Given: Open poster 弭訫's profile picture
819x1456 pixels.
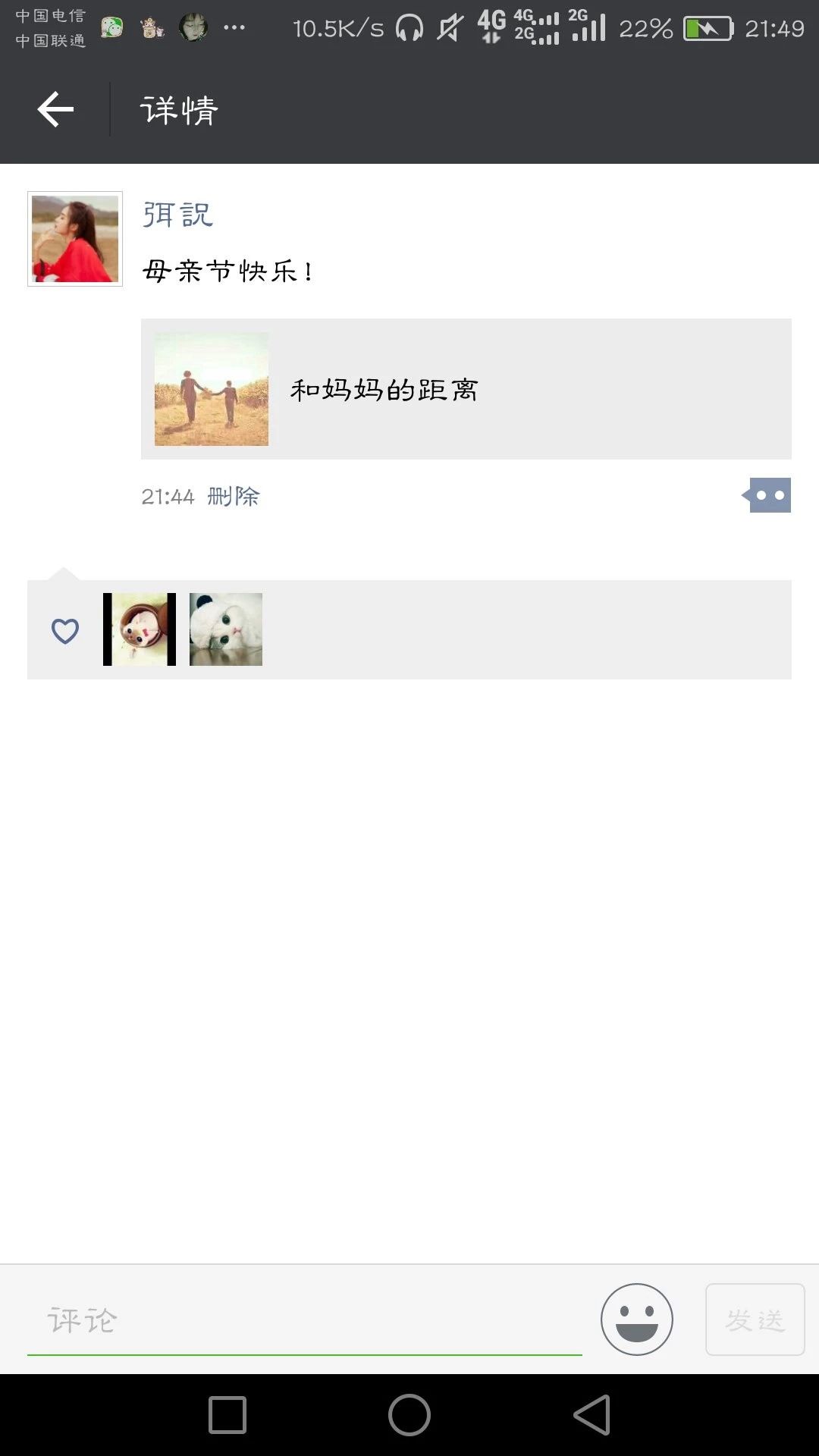Looking at the screenshot, I should point(75,239).
